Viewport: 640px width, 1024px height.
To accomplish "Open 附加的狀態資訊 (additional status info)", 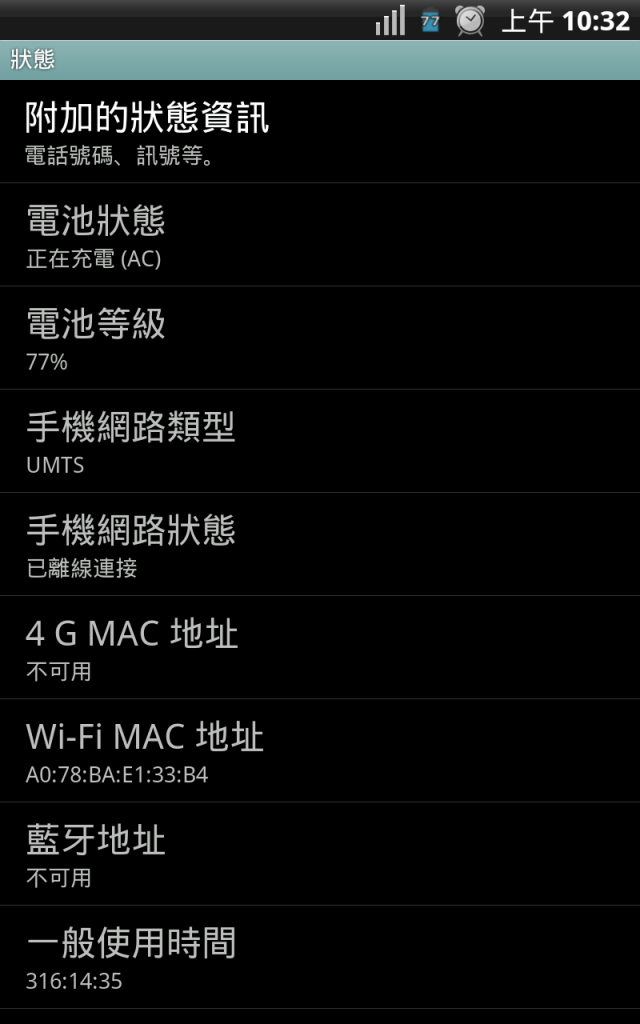I will click(320, 132).
